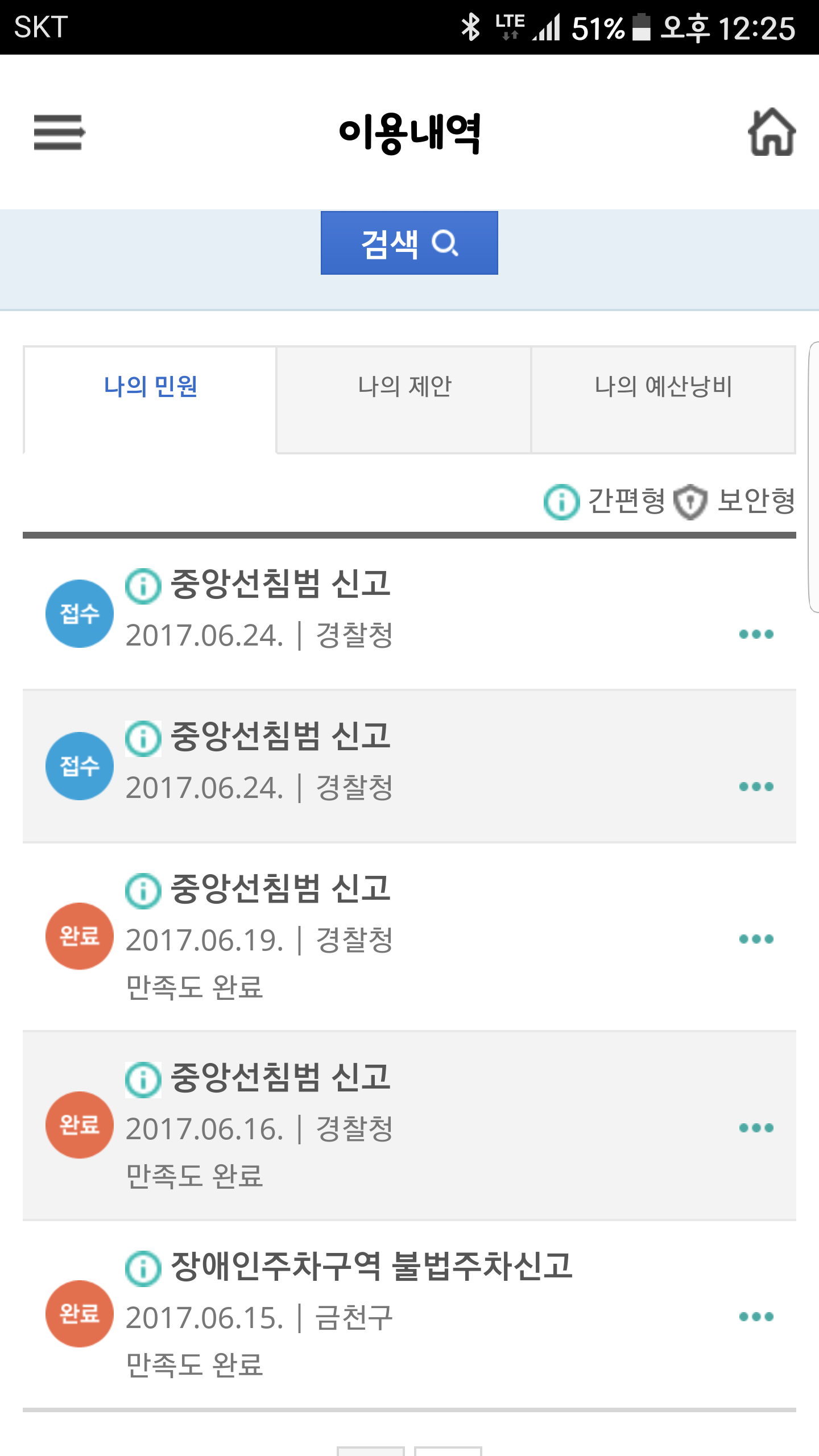Open more options for 장애인주차구역 불법주차신고
The height and width of the screenshot is (1456, 819).
coord(756,1317)
